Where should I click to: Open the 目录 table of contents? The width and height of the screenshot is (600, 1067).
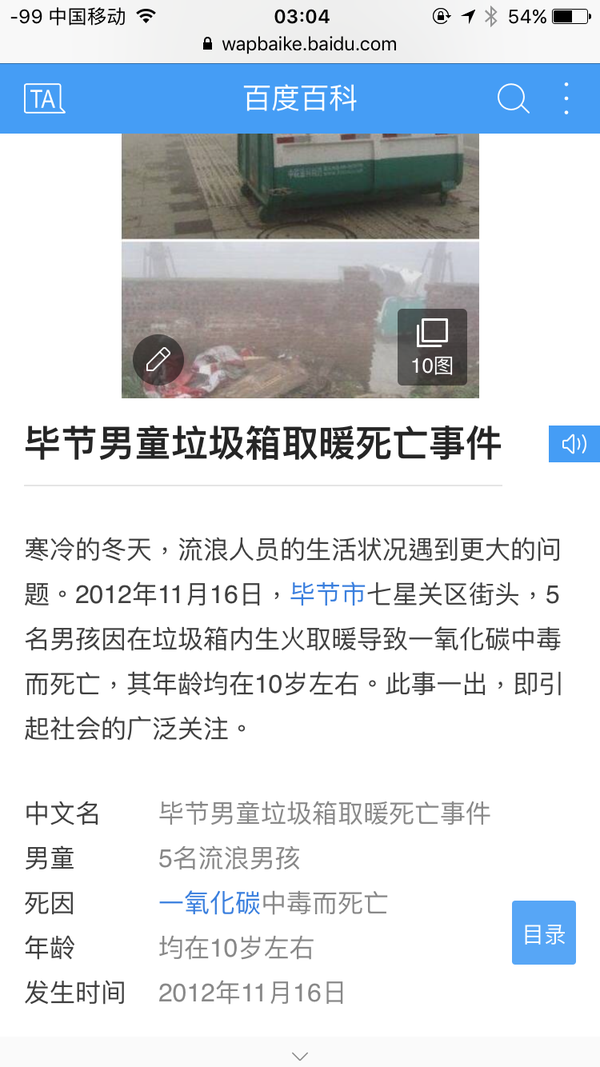pos(544,933)
